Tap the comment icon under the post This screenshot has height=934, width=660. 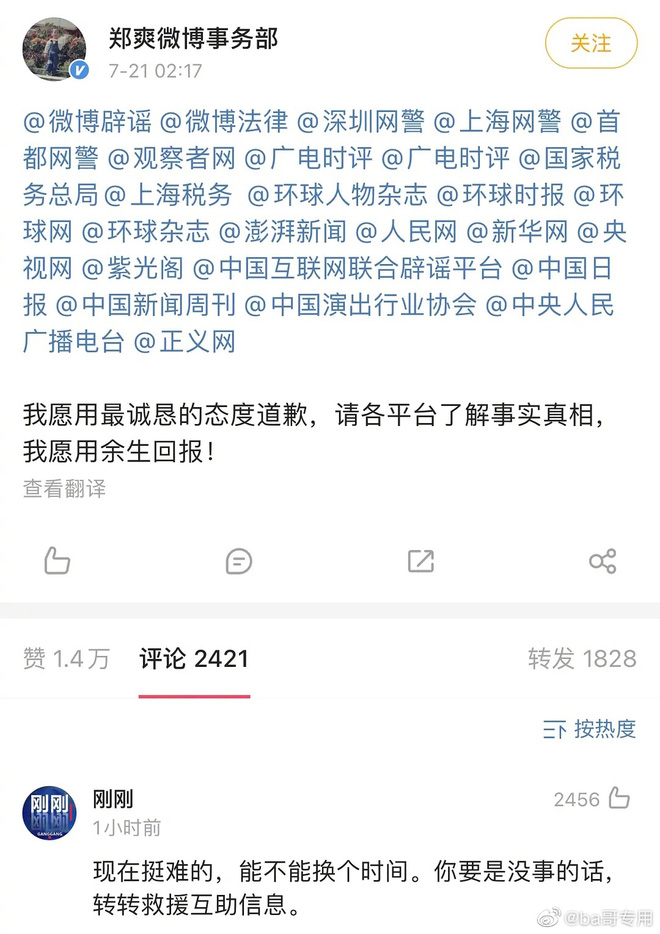coord(239,561)
